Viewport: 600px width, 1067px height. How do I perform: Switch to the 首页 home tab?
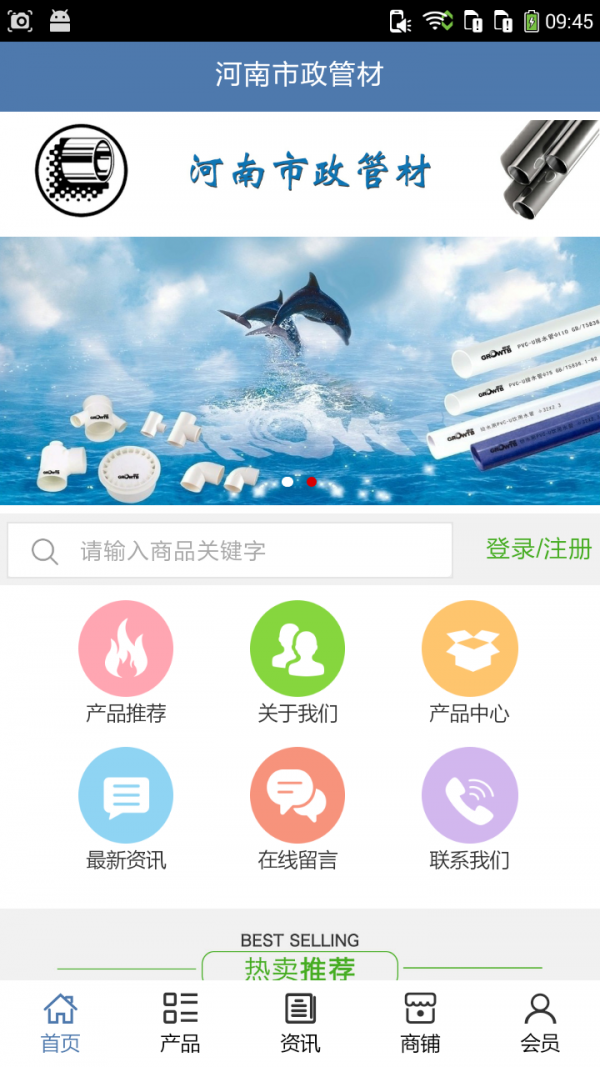point(60,1023)
